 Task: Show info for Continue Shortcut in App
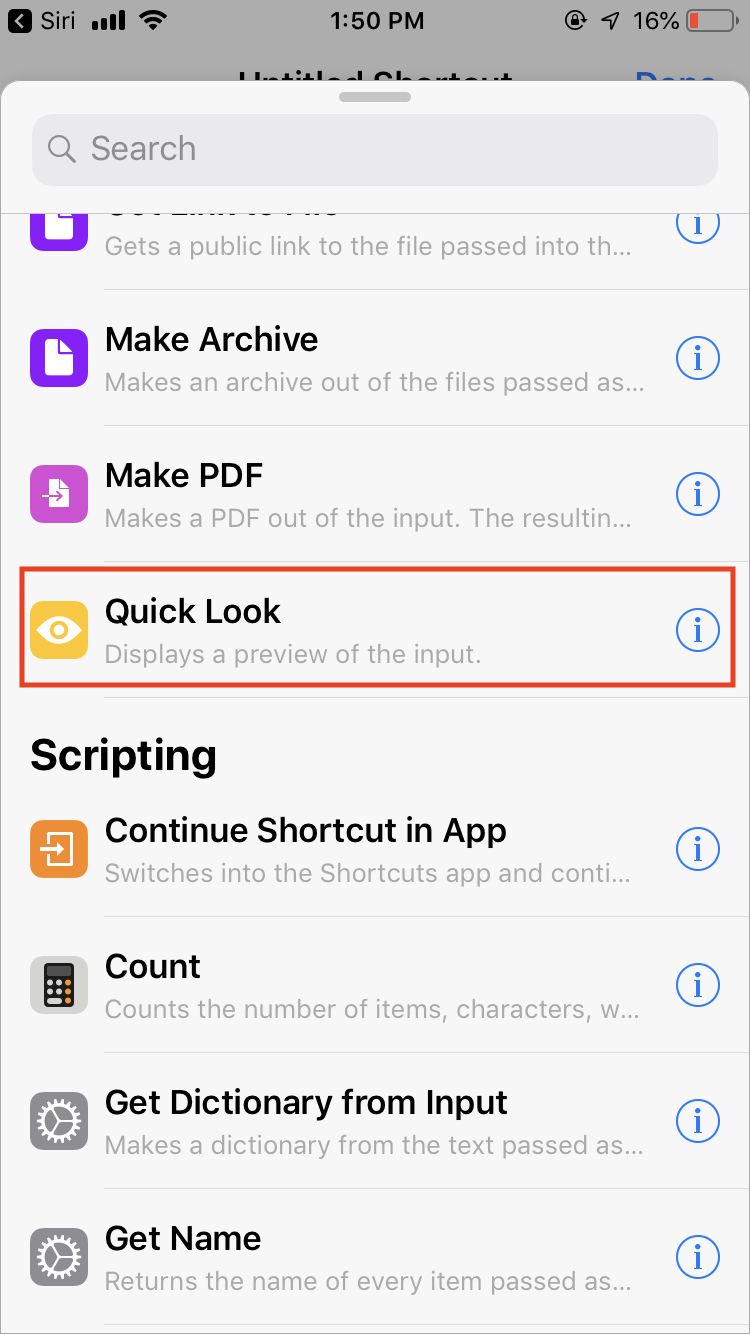[x=698, y=849]
